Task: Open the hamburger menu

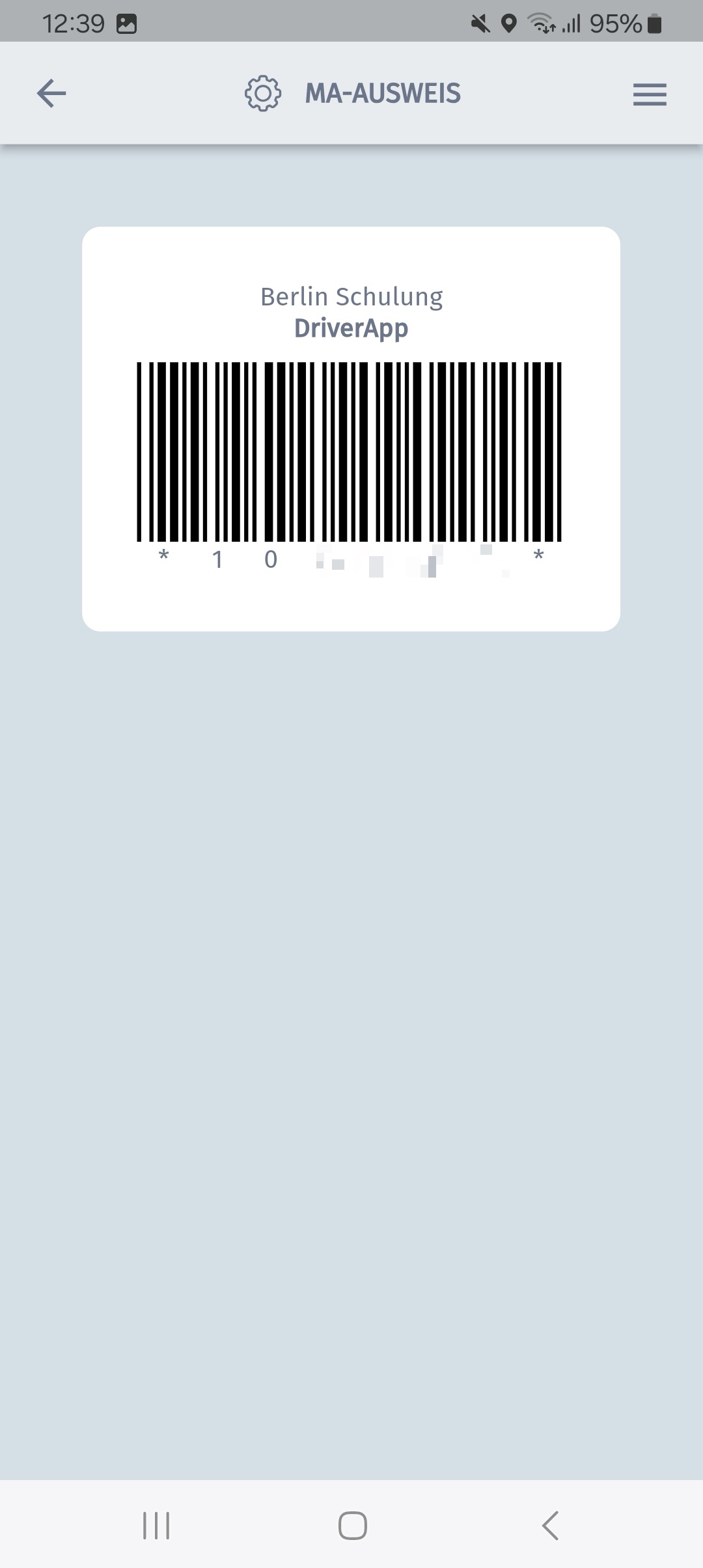Action: tap(650, 94)
